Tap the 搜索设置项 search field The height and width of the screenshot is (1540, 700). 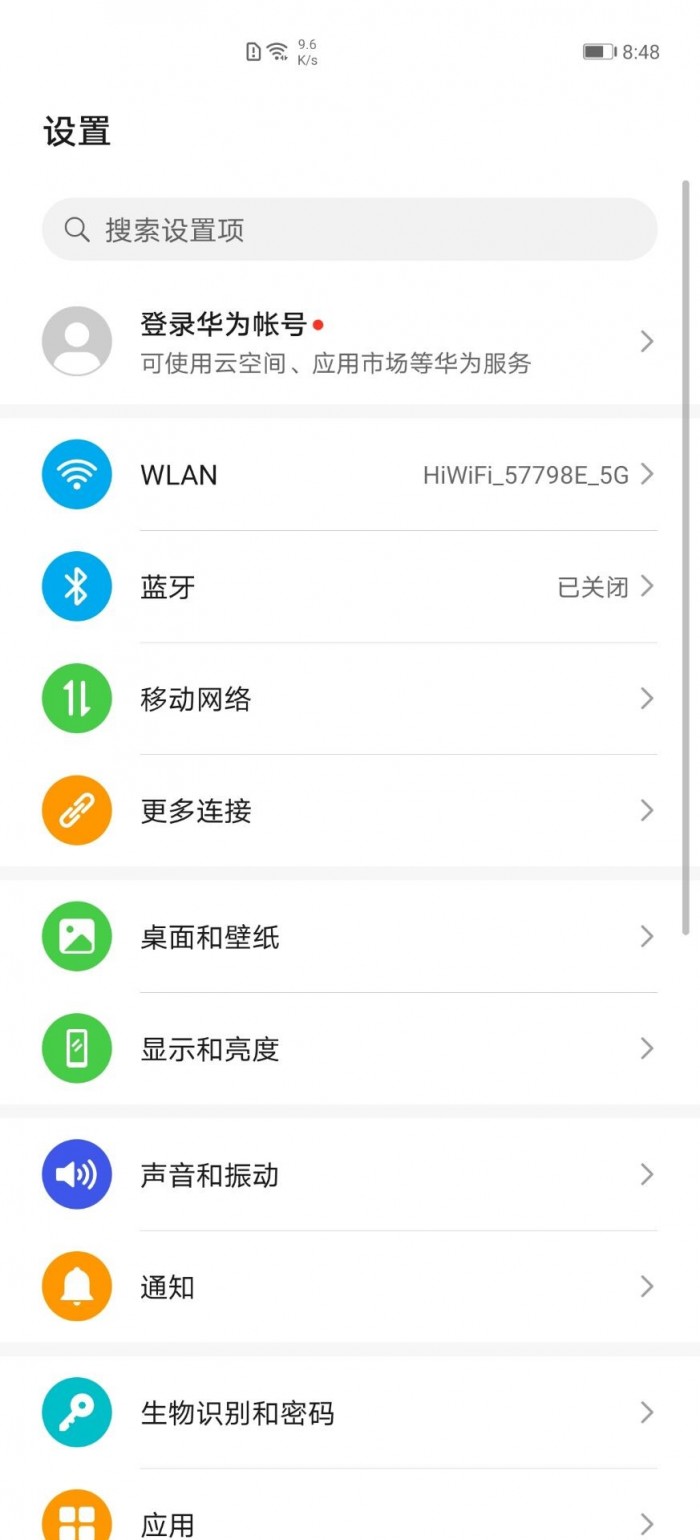tap(350, 230)
